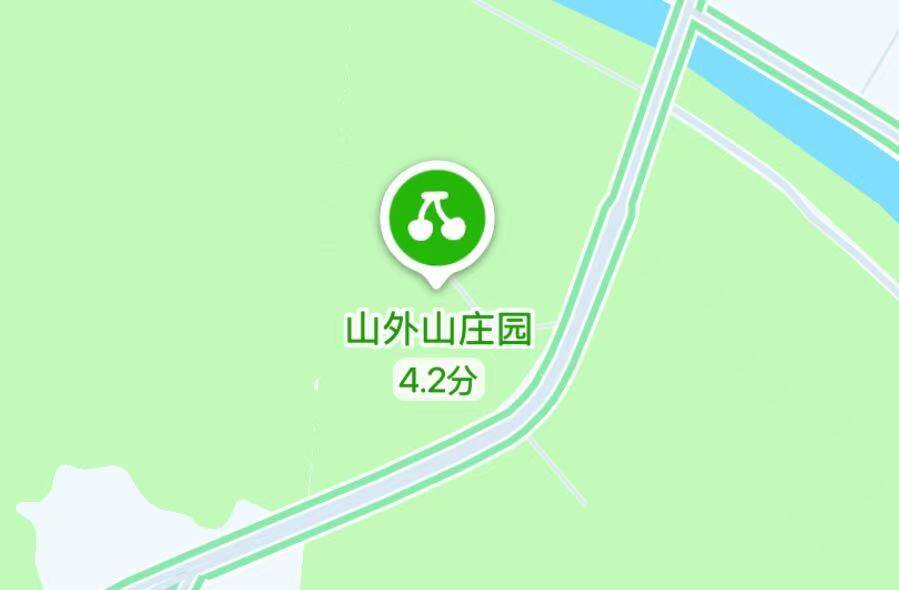899x590 pixels.
Task: Open the 山外山庄园 cherry map marker
Action: [x=437, y=216]
